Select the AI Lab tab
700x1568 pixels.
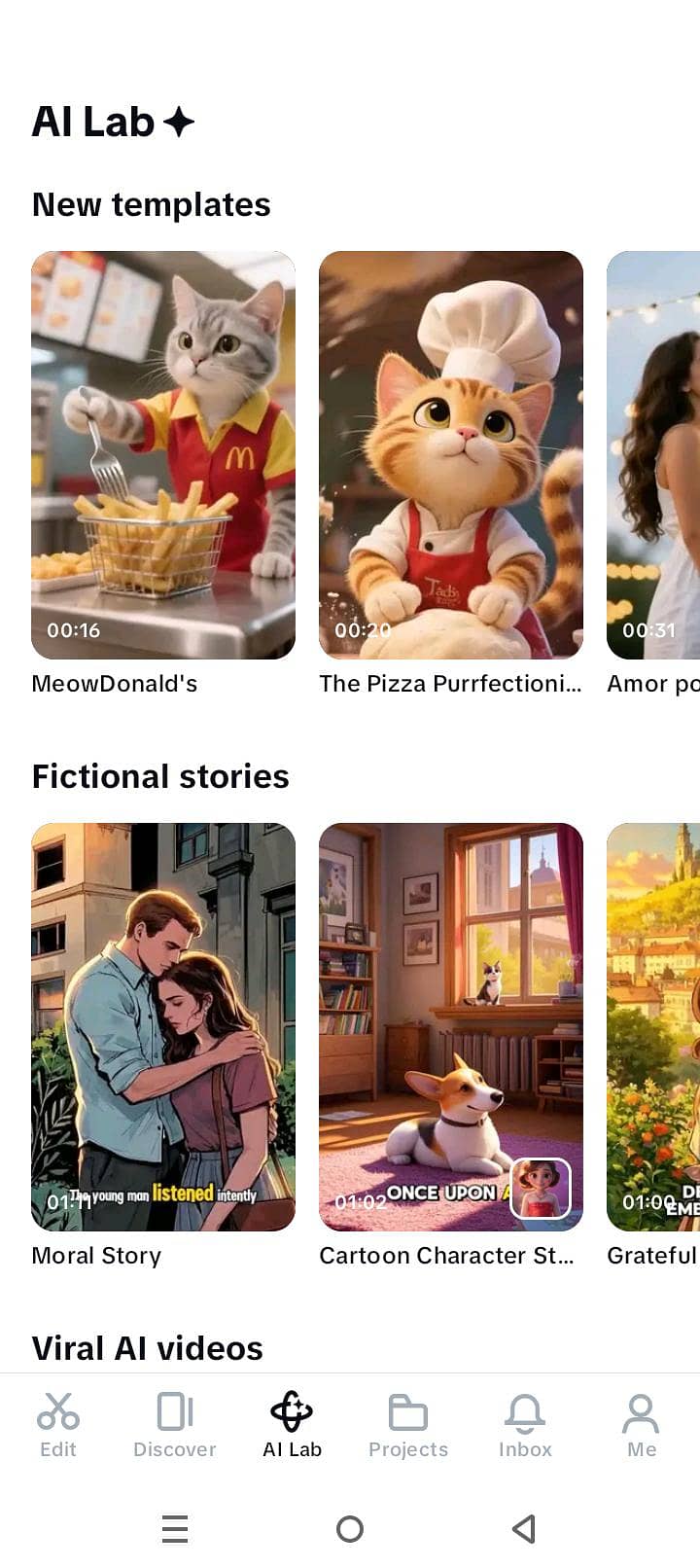pyautogui.click(x=292, y=1424)
